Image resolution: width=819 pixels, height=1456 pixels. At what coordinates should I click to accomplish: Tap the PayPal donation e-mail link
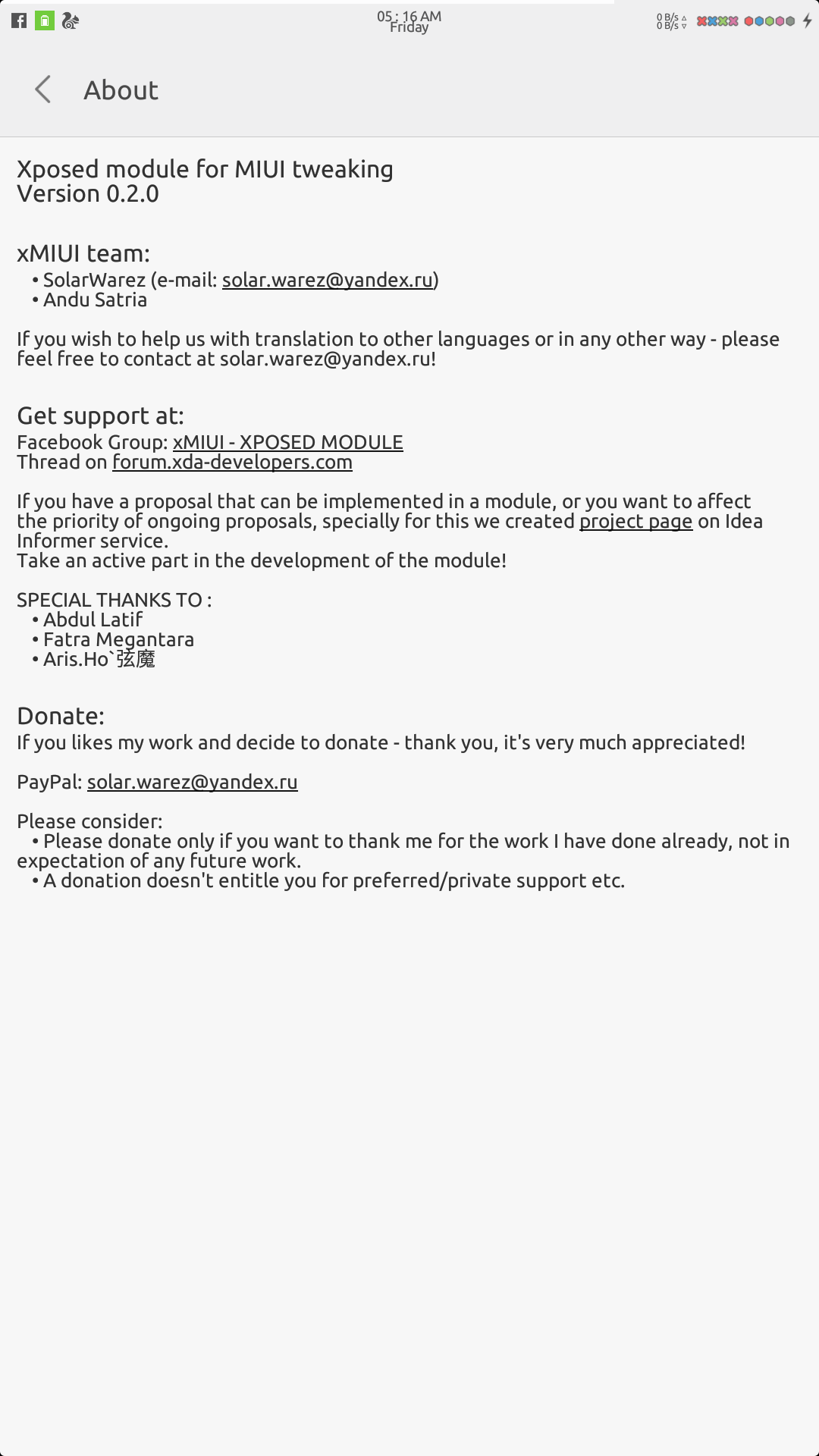(192, 782)
